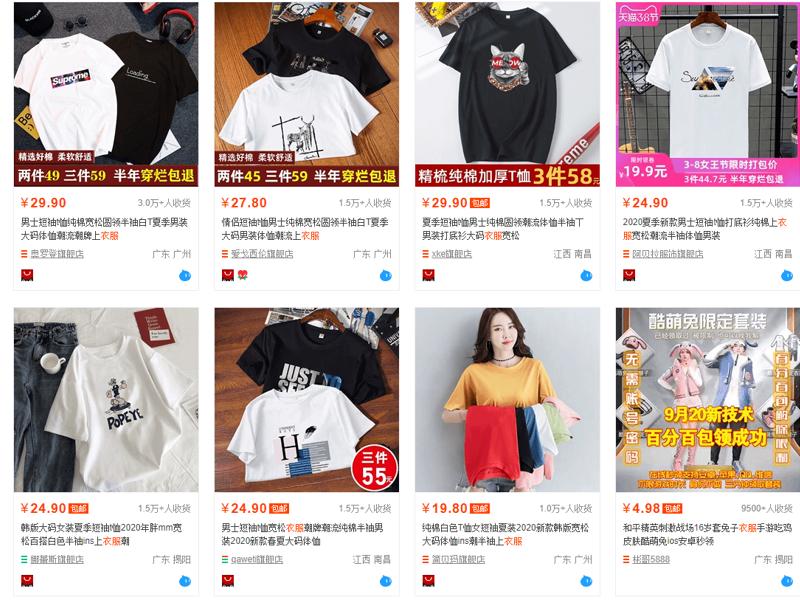The image size is (800, 600).
Task: Open the yellow women's T-shirt product image
Action: 506,400
